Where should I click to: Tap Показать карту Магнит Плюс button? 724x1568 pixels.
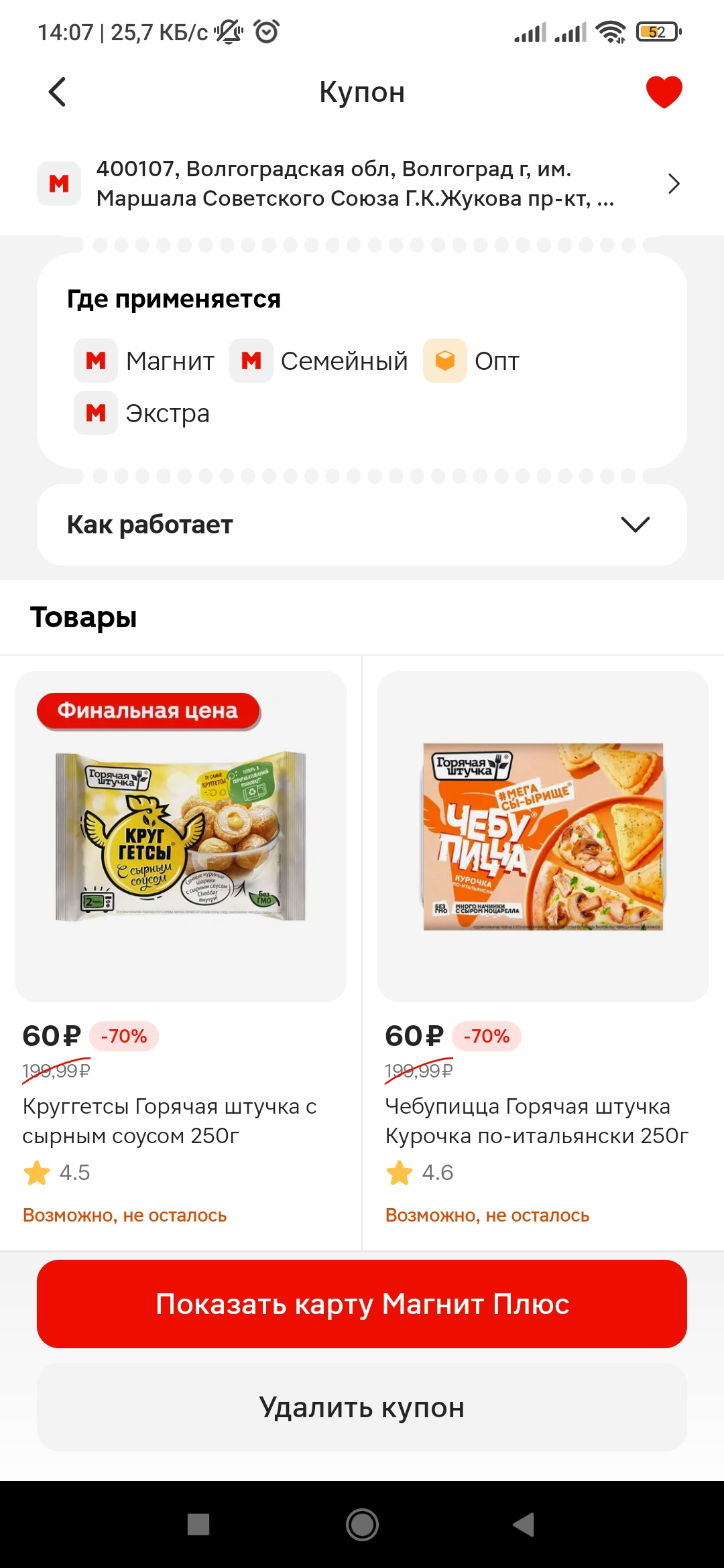pyautogui.click(x=362, y=1304)
